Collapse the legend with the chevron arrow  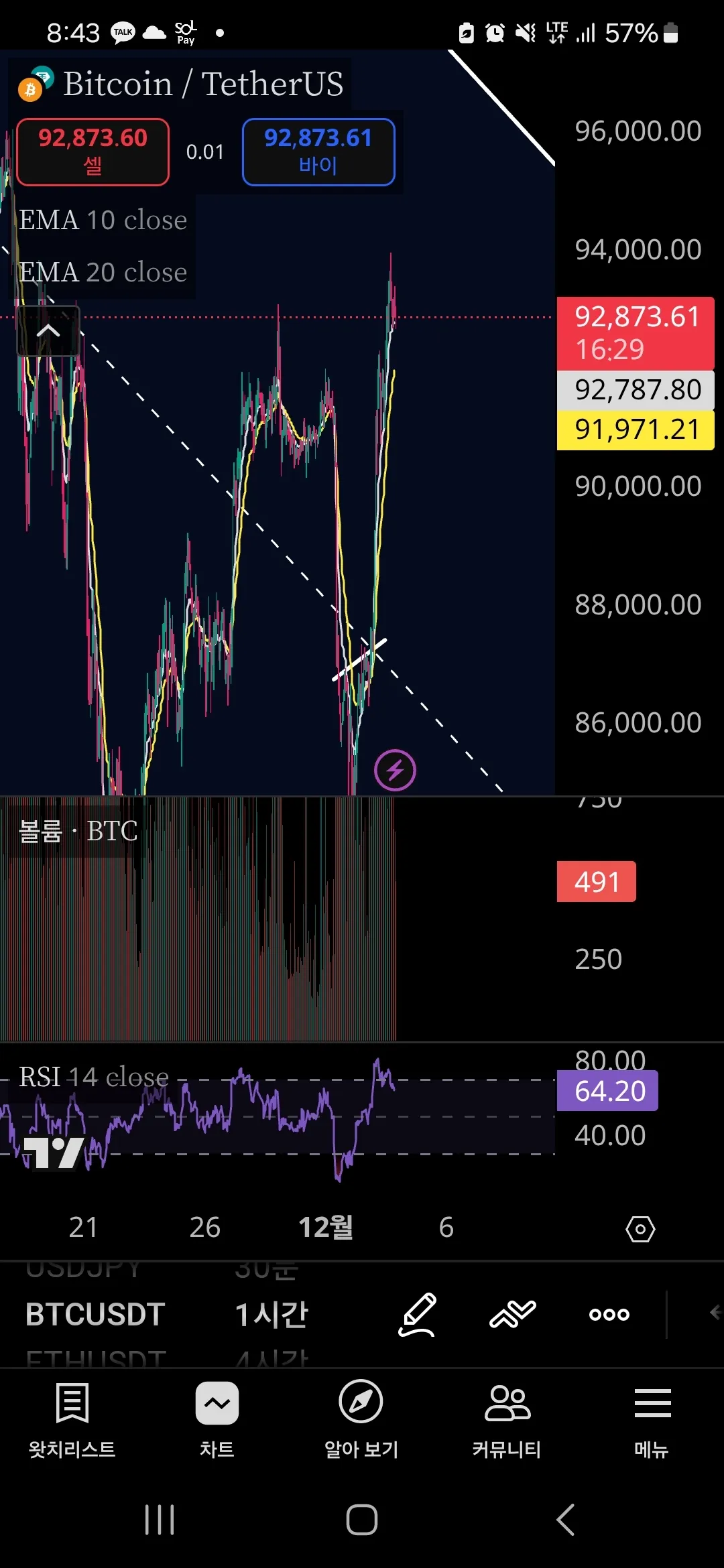pyautogui.click(x=48, y=330)
